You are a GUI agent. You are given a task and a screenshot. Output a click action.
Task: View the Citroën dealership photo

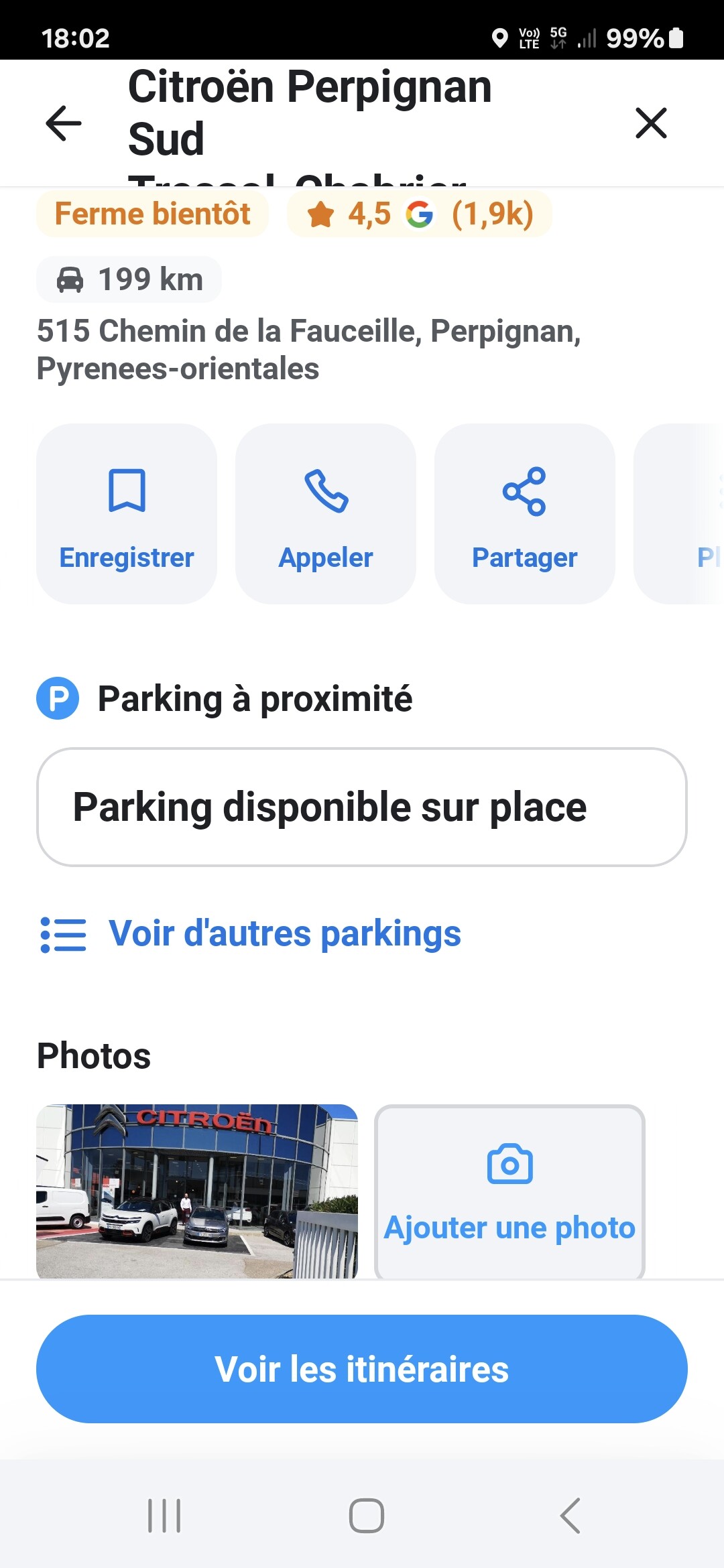tap(197, 1191)
